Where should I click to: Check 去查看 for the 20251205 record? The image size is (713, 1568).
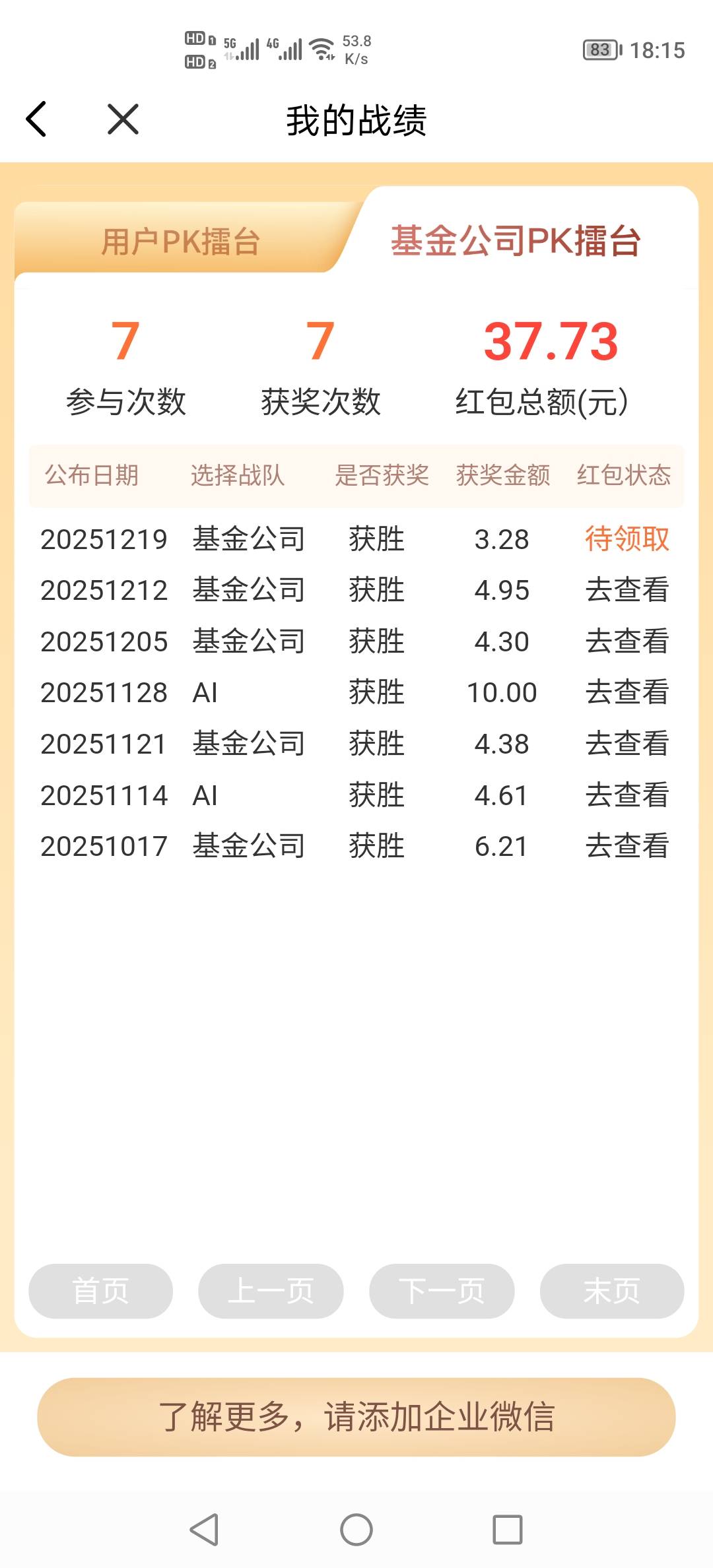627,641
